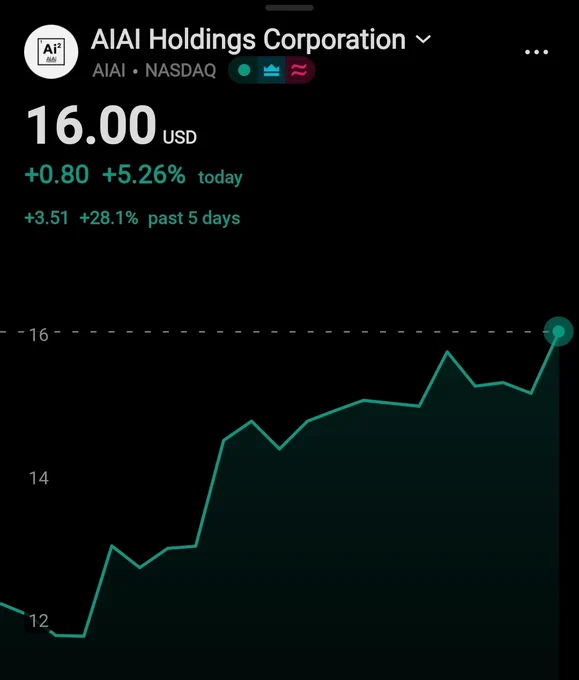Expand the AIAI Holdings Corporation dropdown chevron
Viewport: 579px width, 680px height.
click(423, 39)
